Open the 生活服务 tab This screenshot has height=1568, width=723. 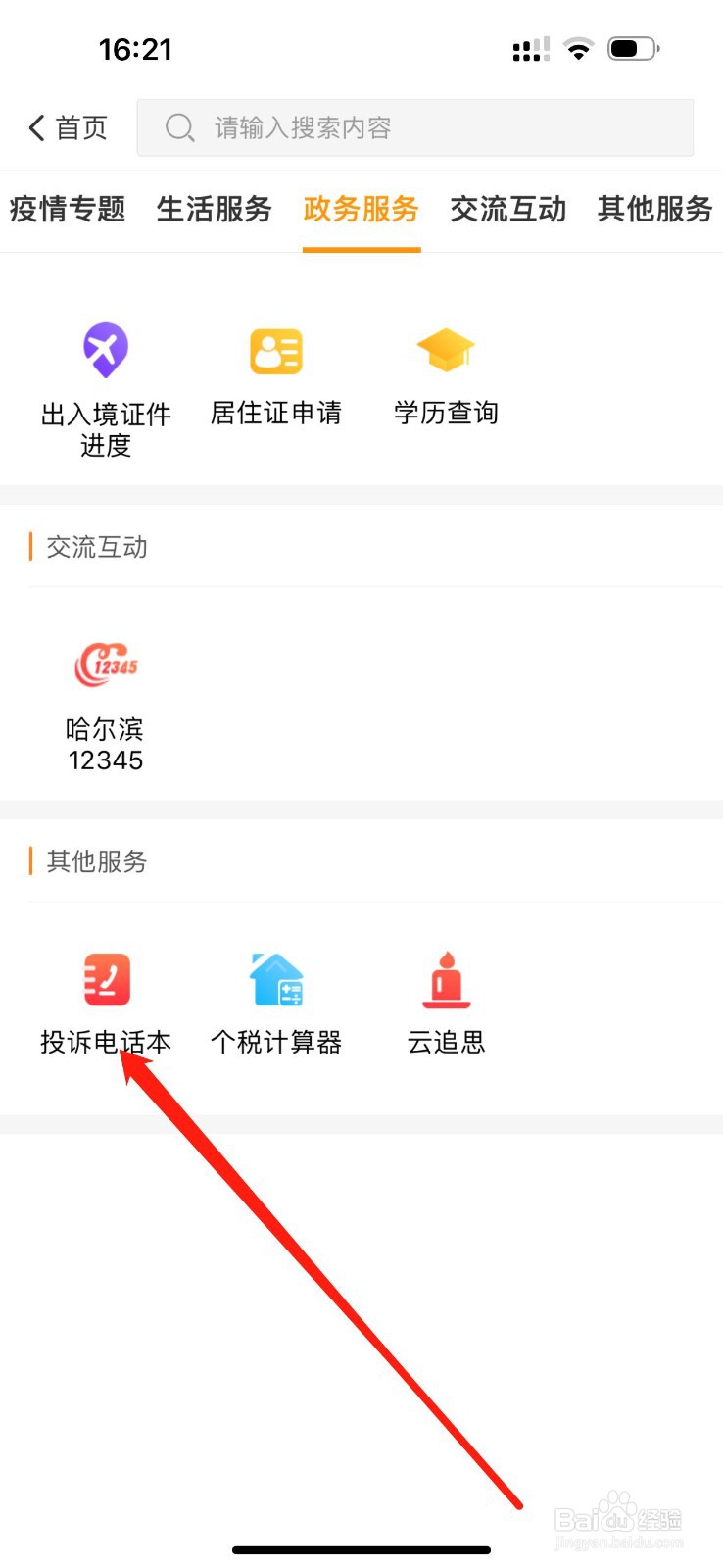coord(214,209)
